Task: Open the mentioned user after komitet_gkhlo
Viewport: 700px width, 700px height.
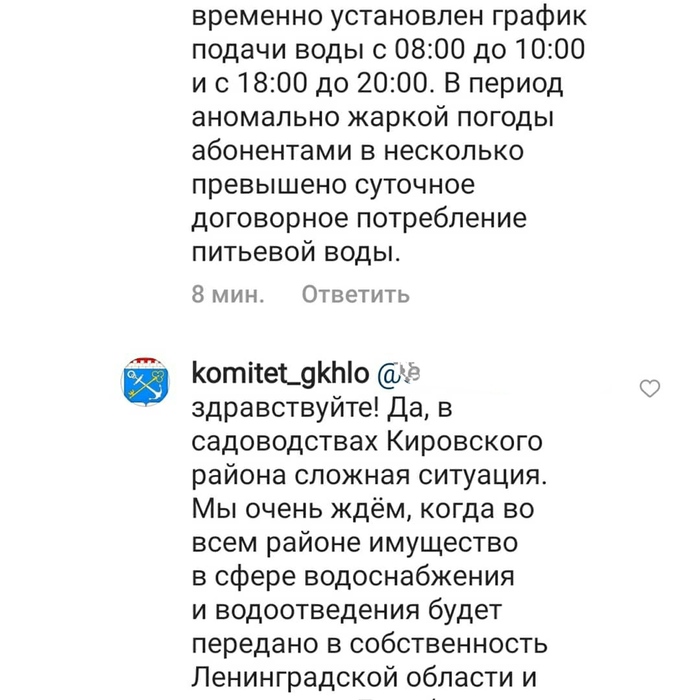Action: 402,376
